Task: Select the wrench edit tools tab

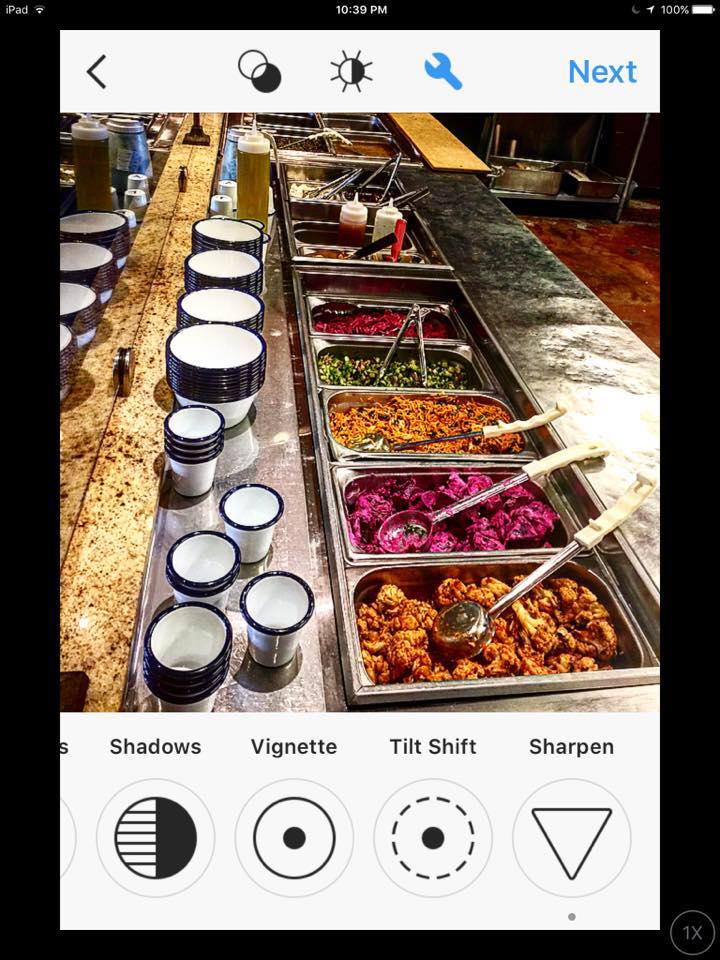Action: click(x=443, y=72)
